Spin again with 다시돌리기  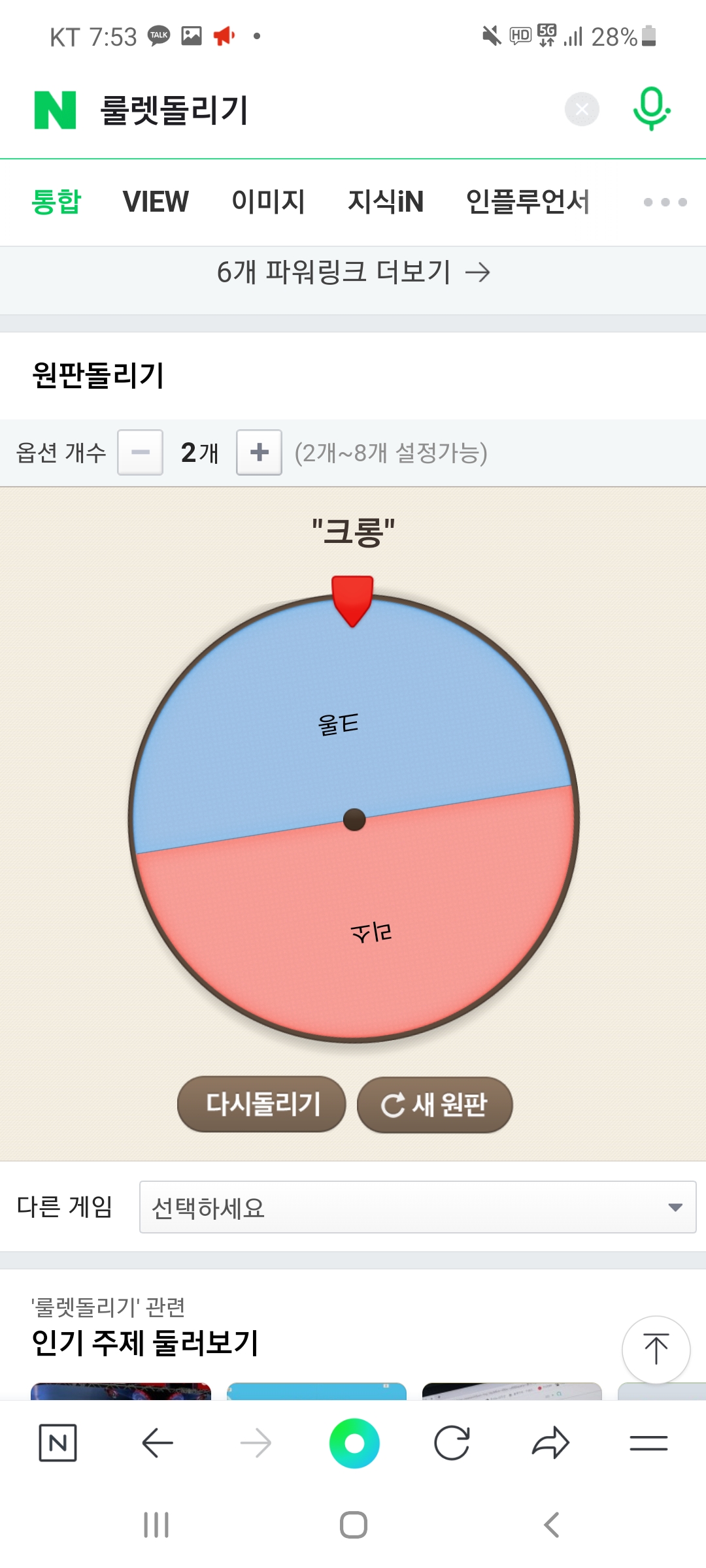point(261,1104)
